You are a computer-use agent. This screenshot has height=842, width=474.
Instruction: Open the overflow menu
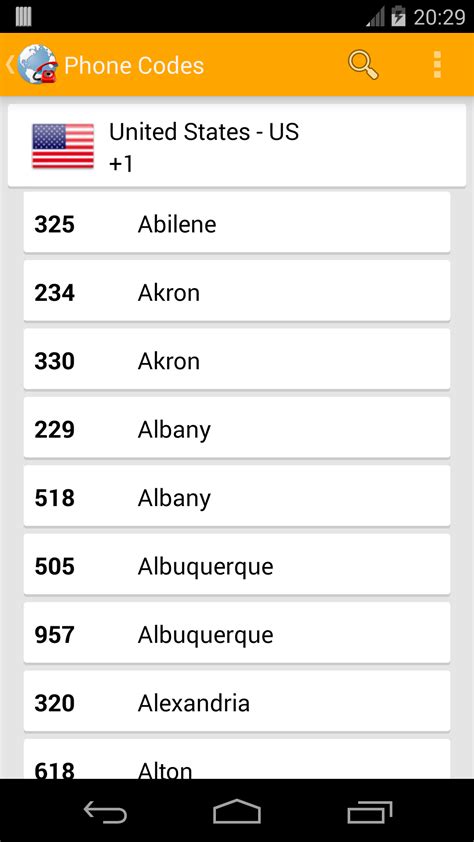pyautogui.click(x=437, y=65)
